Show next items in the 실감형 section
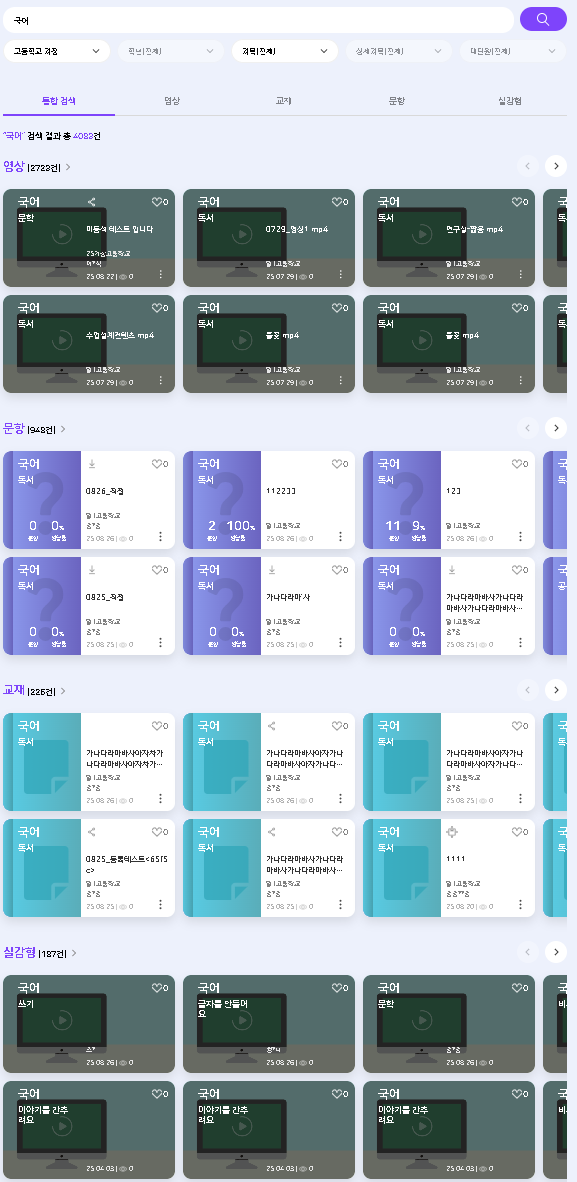The height and width of the screenshot is (1182, 577). [556, 952]
